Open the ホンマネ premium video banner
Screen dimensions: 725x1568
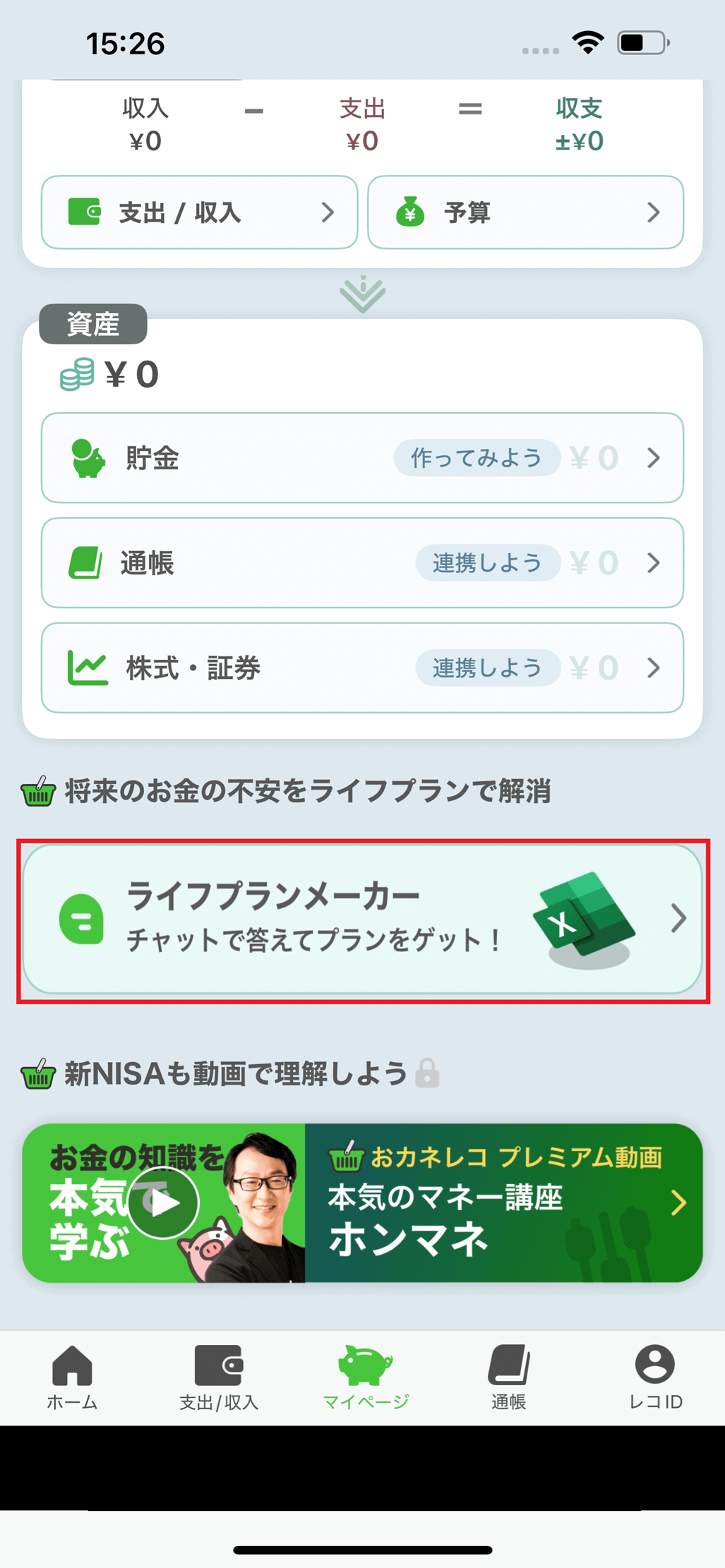(x=362, y=1202)
